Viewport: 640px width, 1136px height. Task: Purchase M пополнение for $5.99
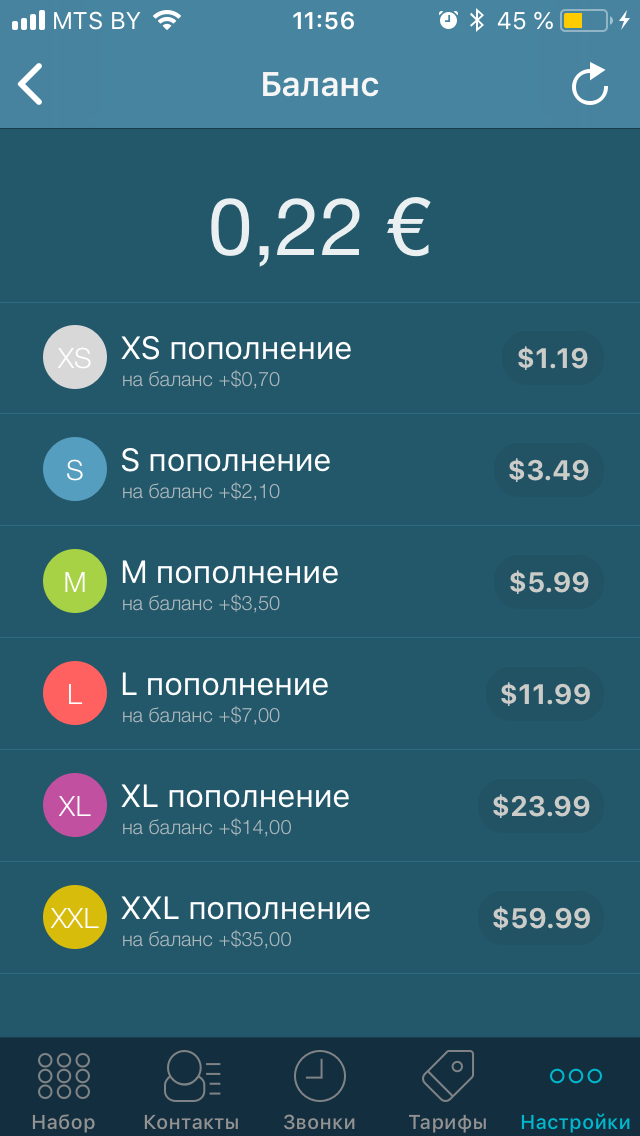tap(549, 582)
